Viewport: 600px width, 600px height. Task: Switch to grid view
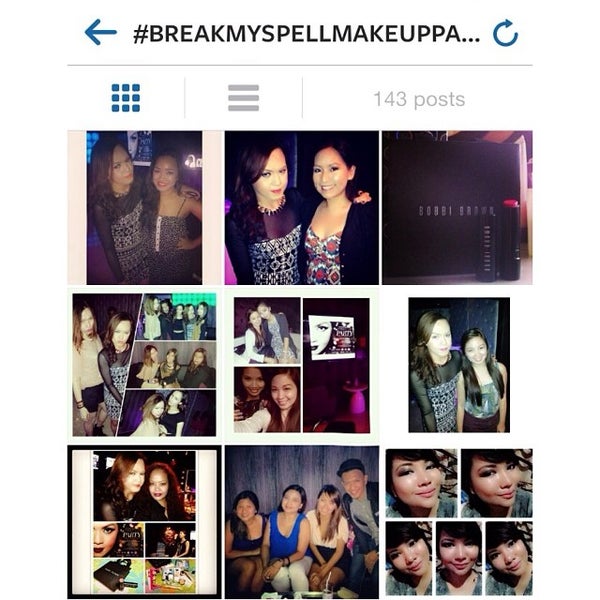[x=126, y=98]
